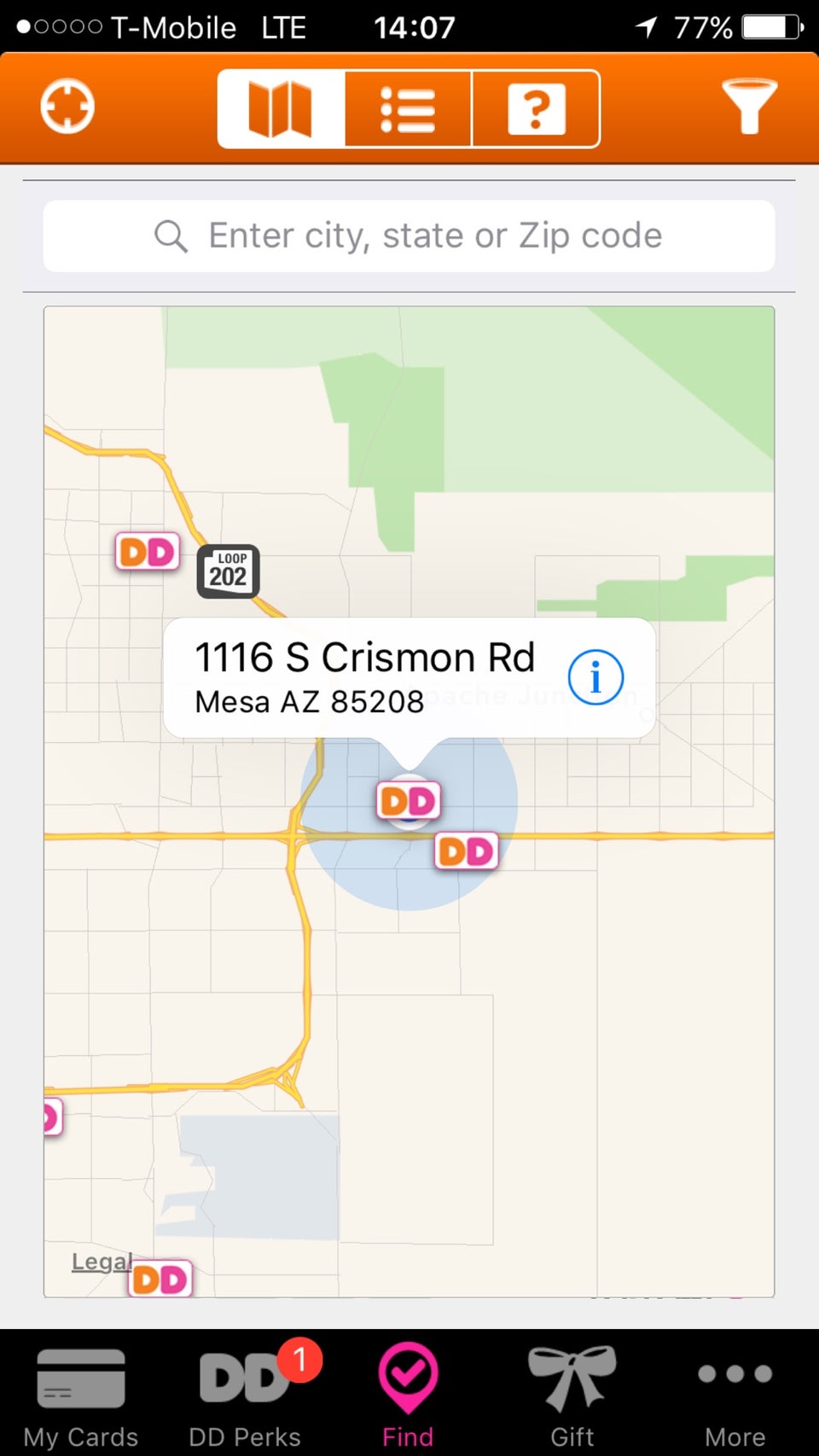Viewport: 819px width, 1456px height.
Task: Switch to the list view
Action: (408, 109)
